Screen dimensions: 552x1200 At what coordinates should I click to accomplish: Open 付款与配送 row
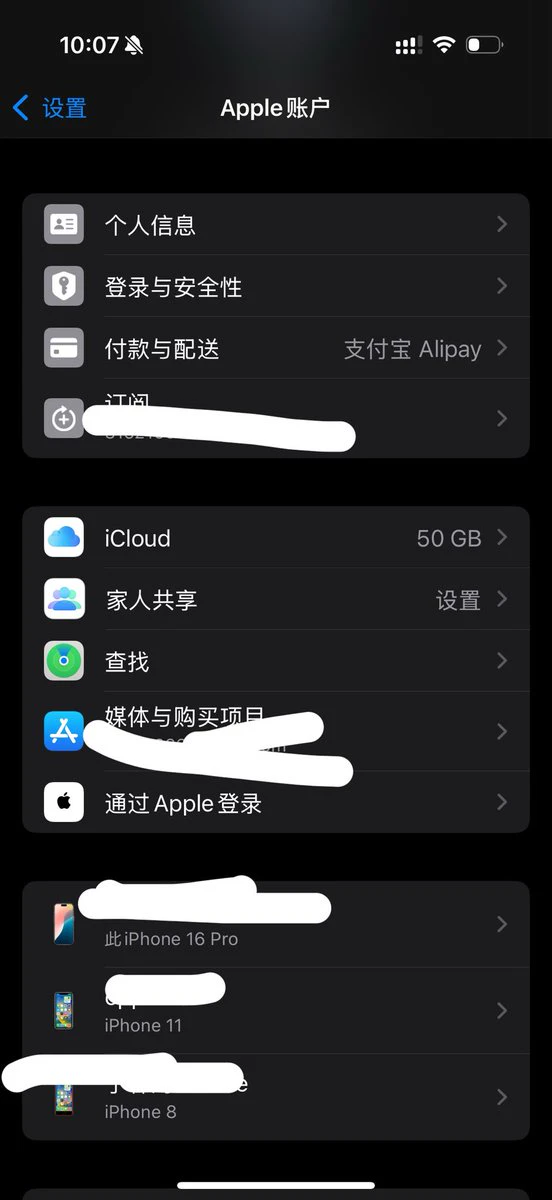point(276,349)
